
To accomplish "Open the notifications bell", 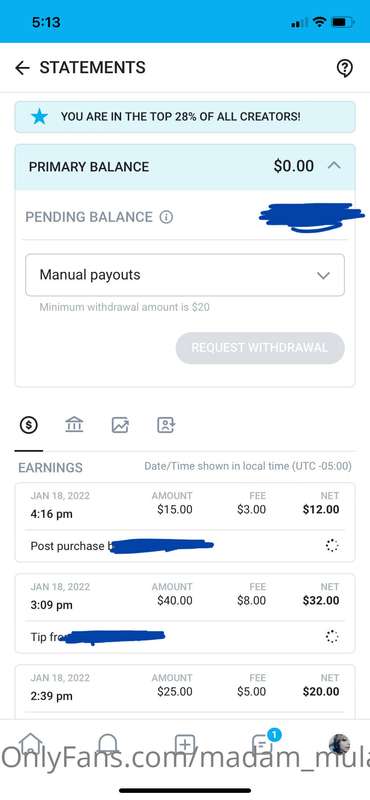I will (108, 744).
